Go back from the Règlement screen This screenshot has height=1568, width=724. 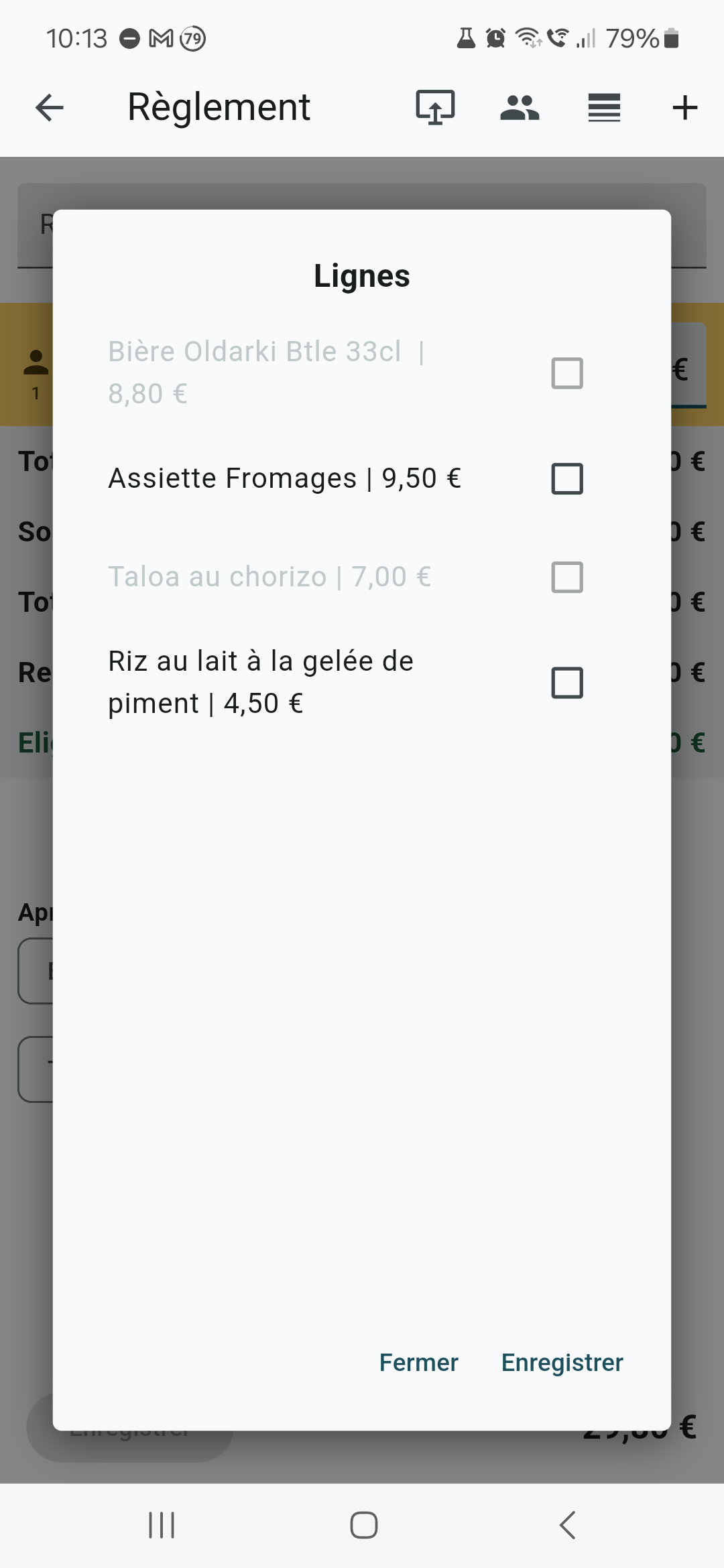50,107
